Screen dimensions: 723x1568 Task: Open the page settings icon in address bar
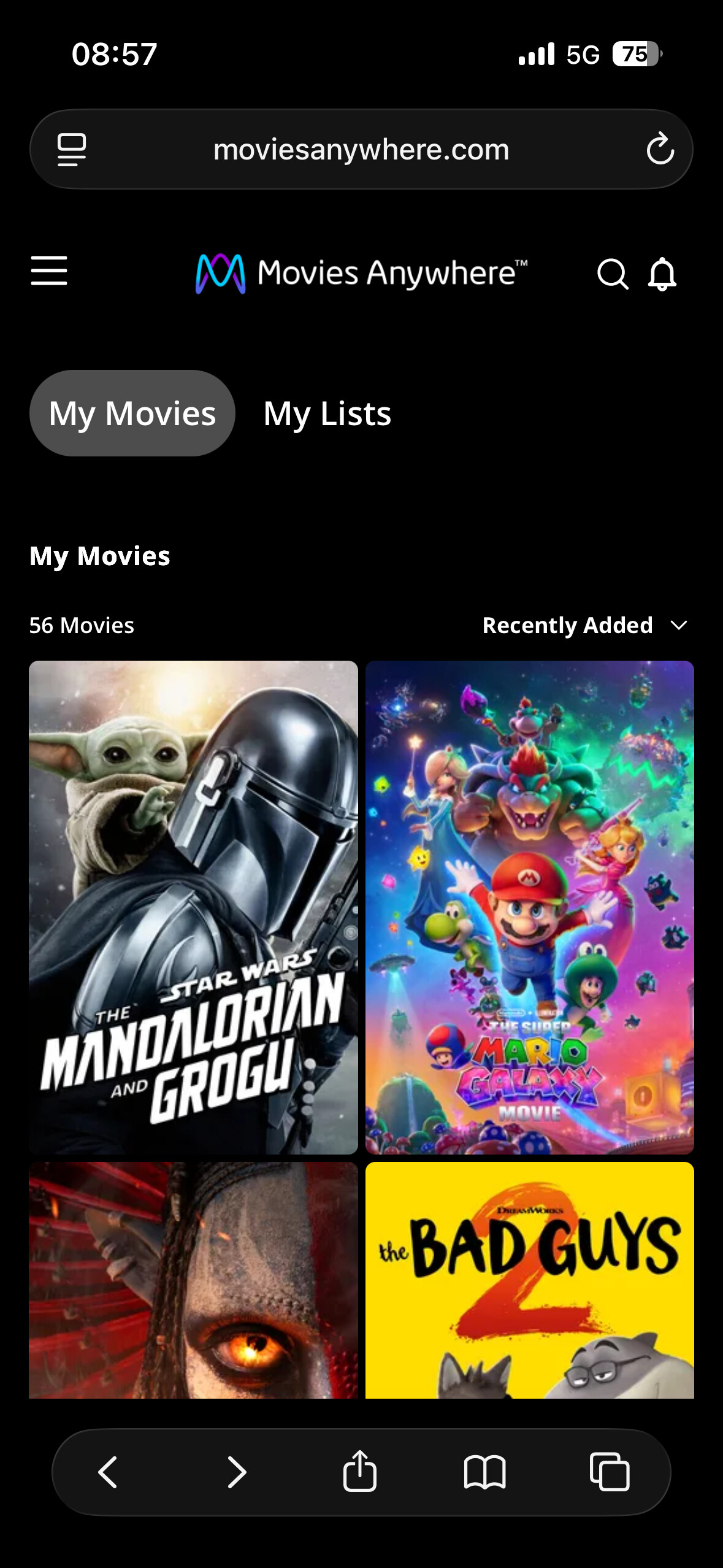[72, 149]
